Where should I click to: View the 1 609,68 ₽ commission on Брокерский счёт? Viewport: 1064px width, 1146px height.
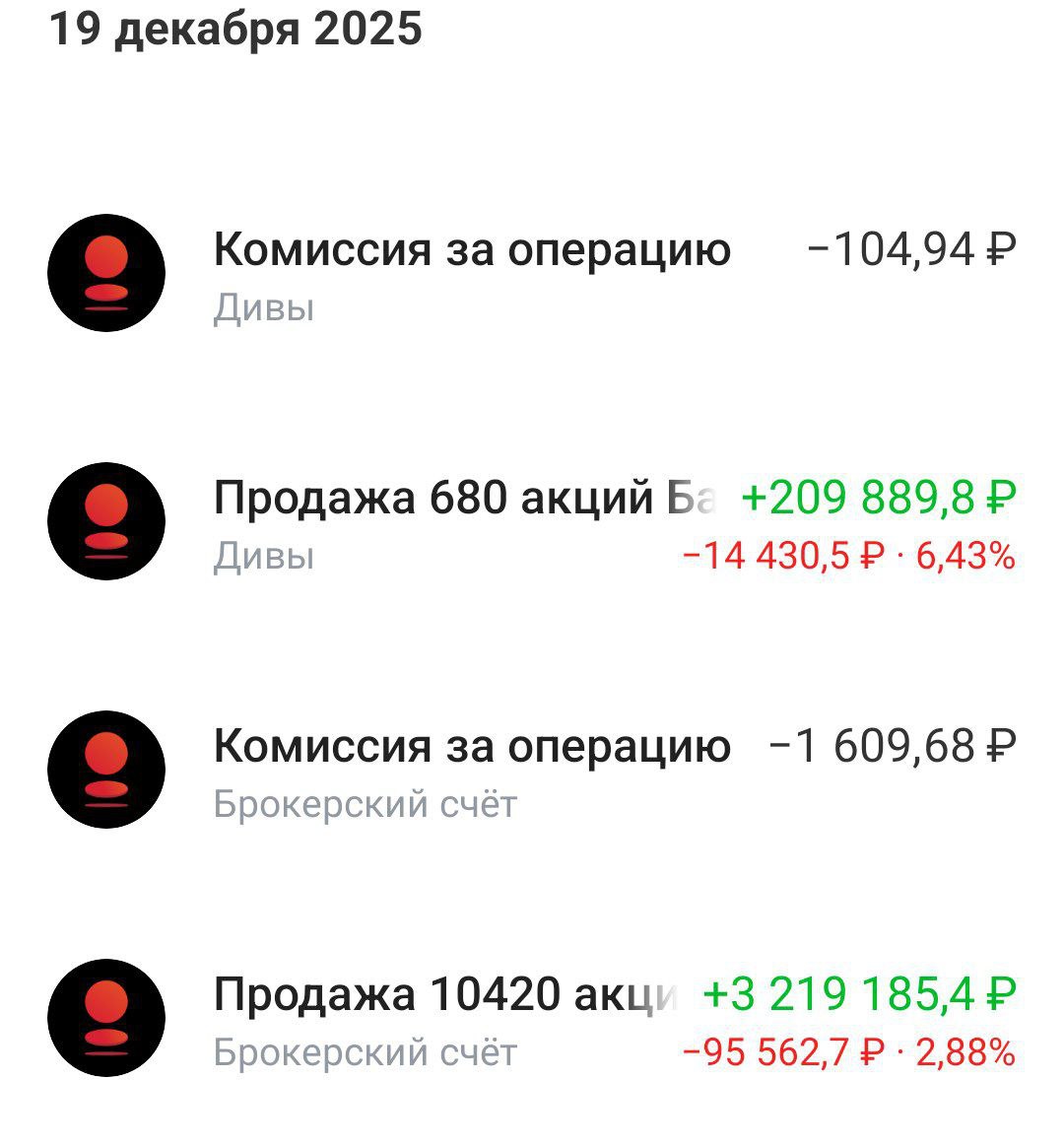pos(532,770)
